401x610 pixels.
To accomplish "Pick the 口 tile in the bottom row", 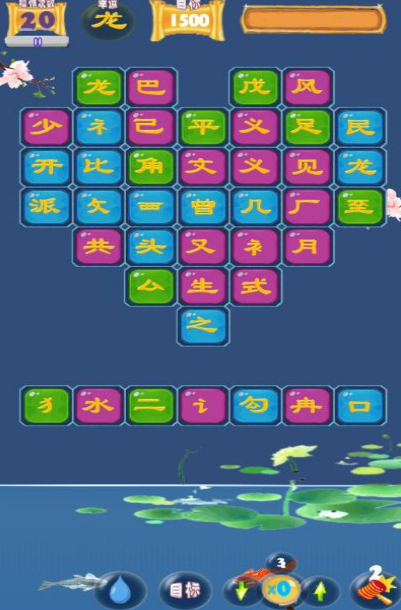I will tap(360, 406).
